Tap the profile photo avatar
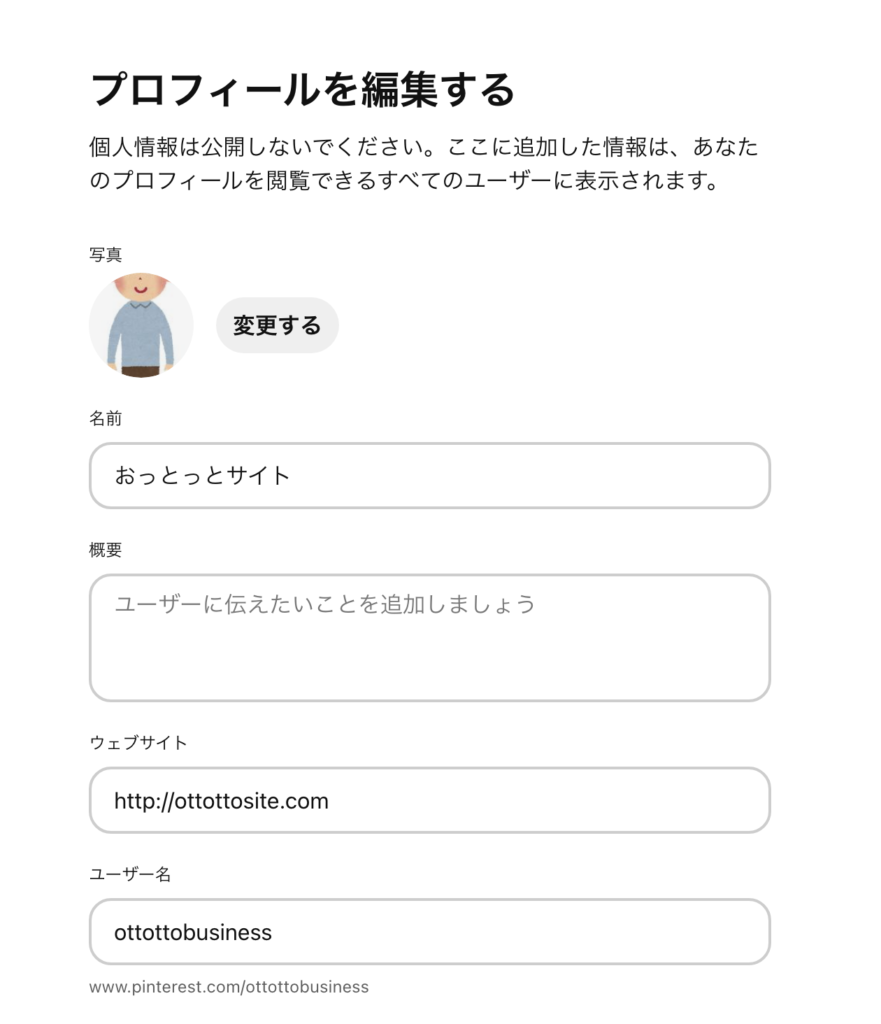This screenshot has height=1024, width=881. (141, 325)
